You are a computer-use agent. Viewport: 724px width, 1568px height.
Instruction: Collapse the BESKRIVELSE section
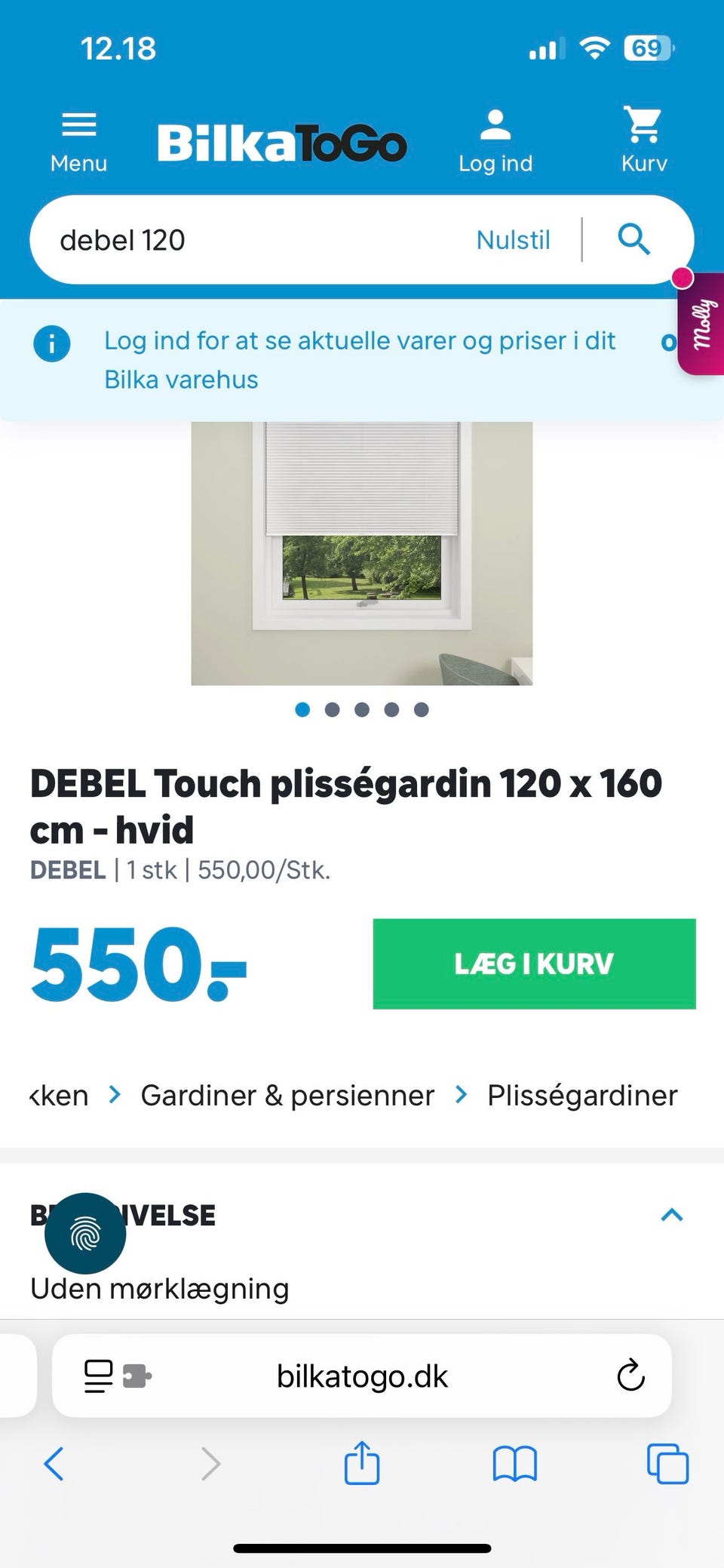click(670, 1214)
